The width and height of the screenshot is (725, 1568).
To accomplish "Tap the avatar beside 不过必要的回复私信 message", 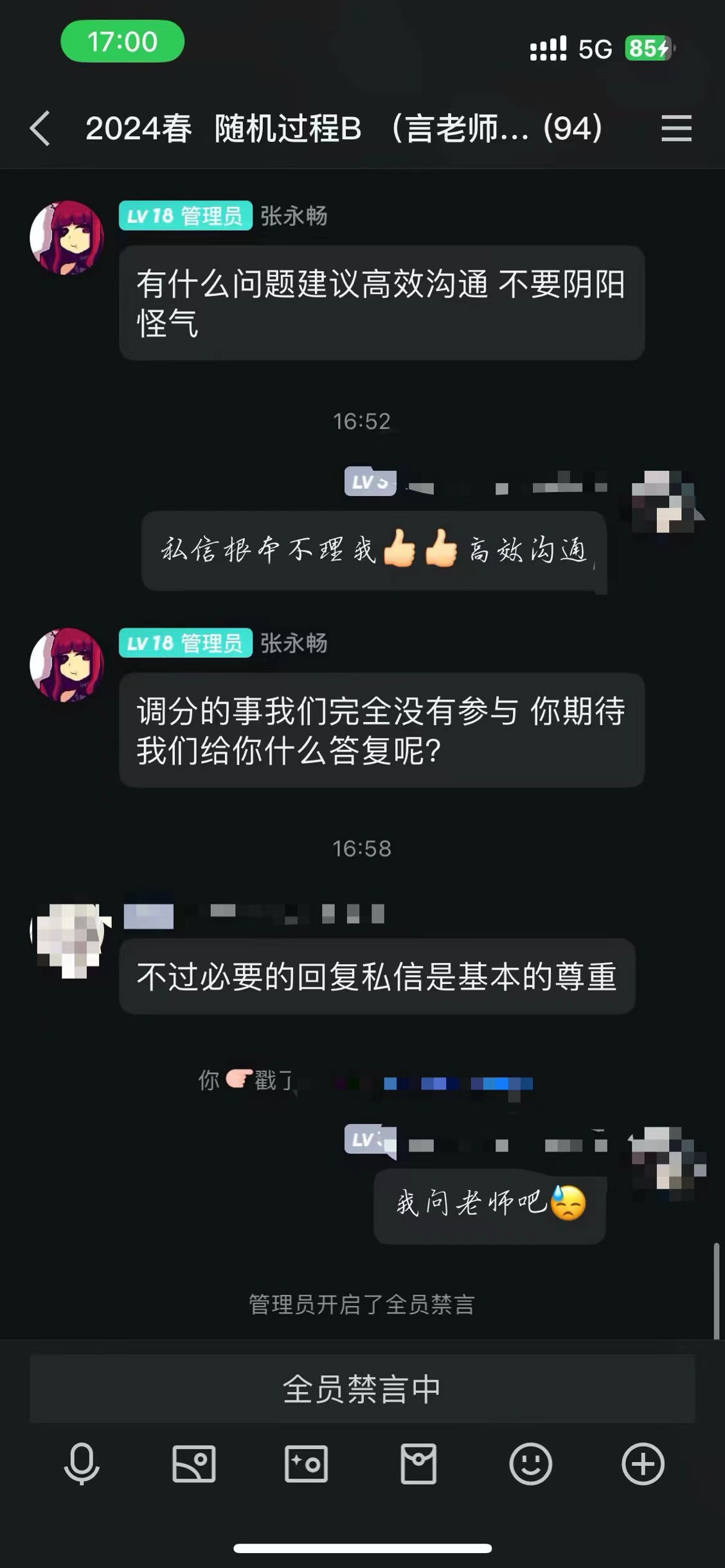I will 69,939.
